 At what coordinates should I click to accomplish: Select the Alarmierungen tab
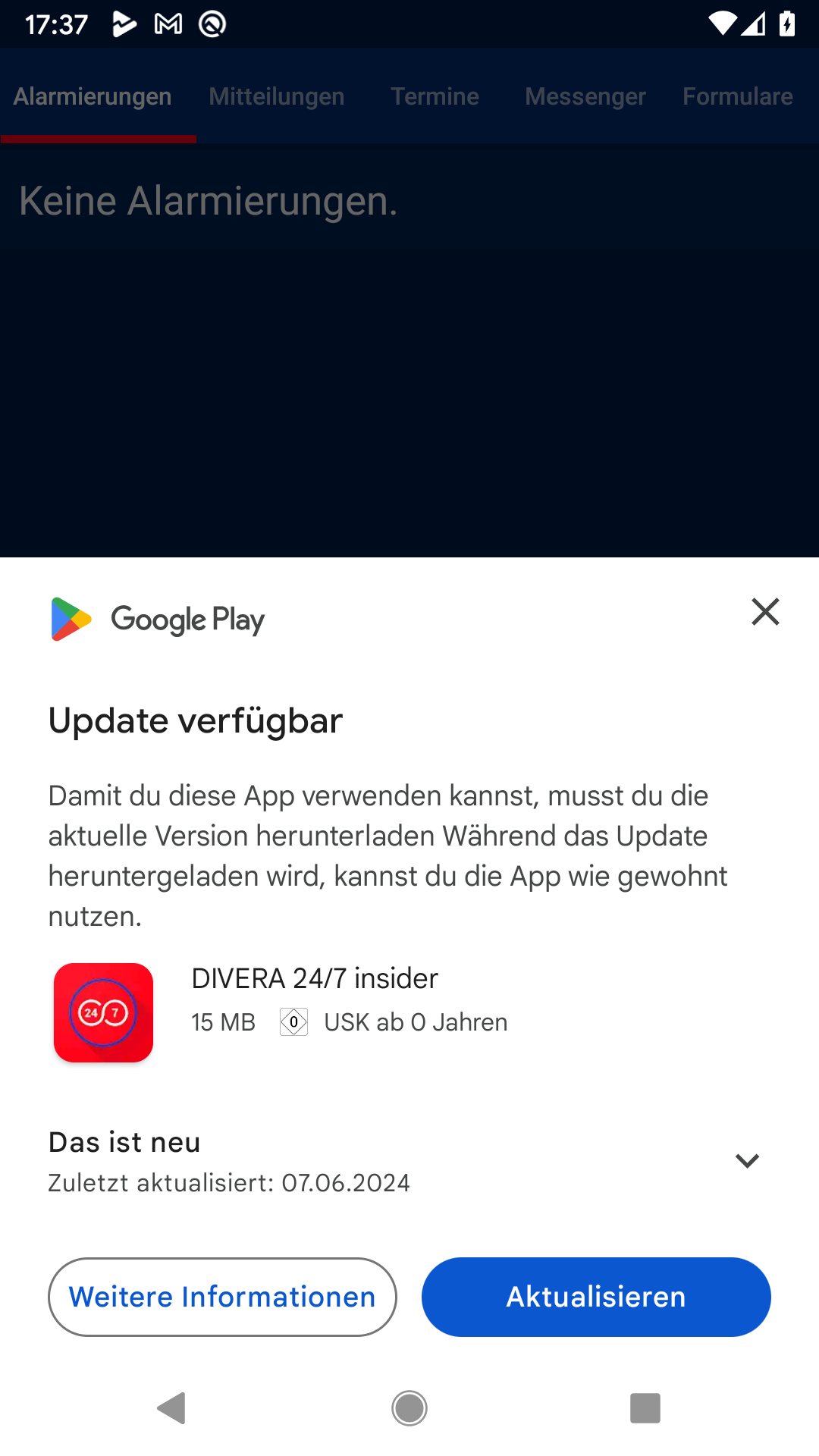(x=93, y=96)
